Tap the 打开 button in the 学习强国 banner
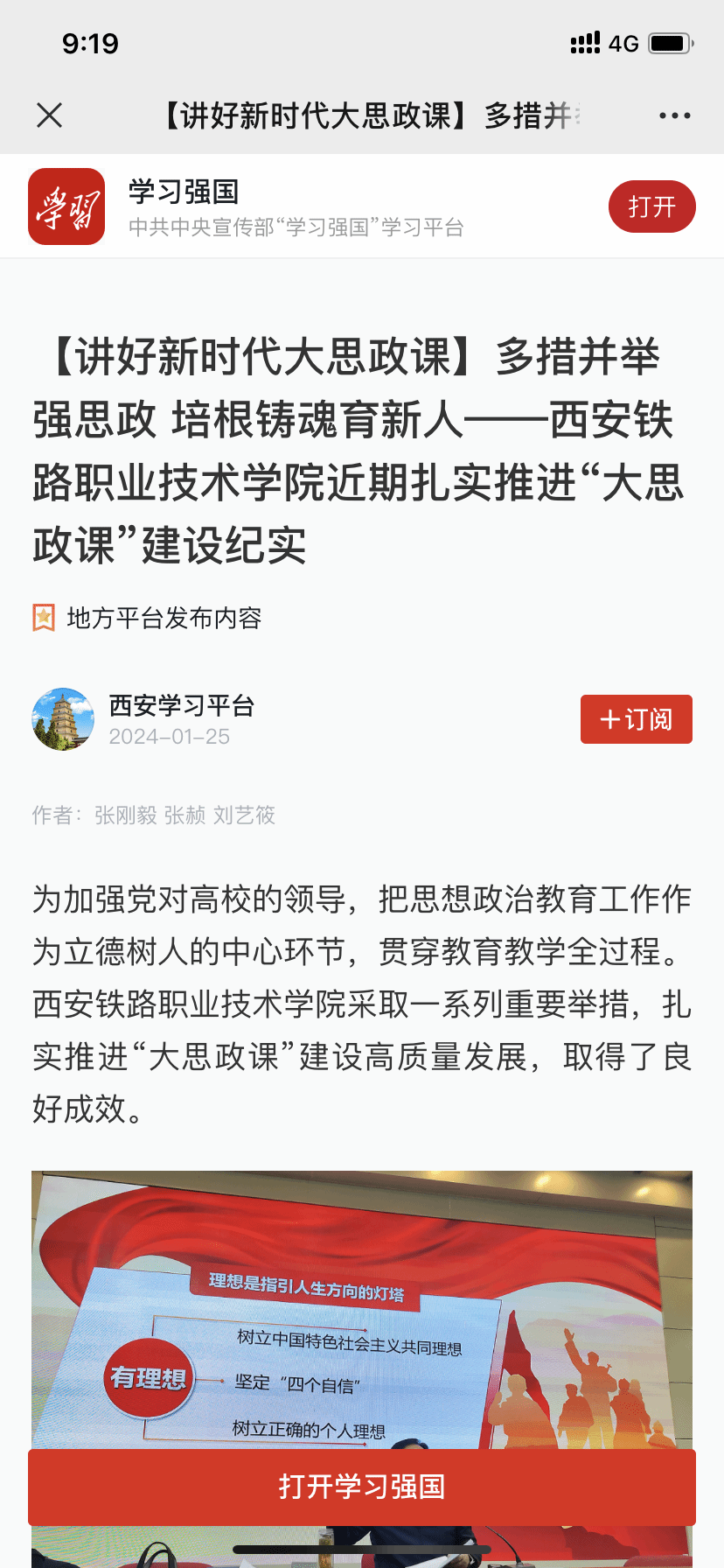Image resolution: width=724 pixels, height=1568 pixels. coord(651,206)
